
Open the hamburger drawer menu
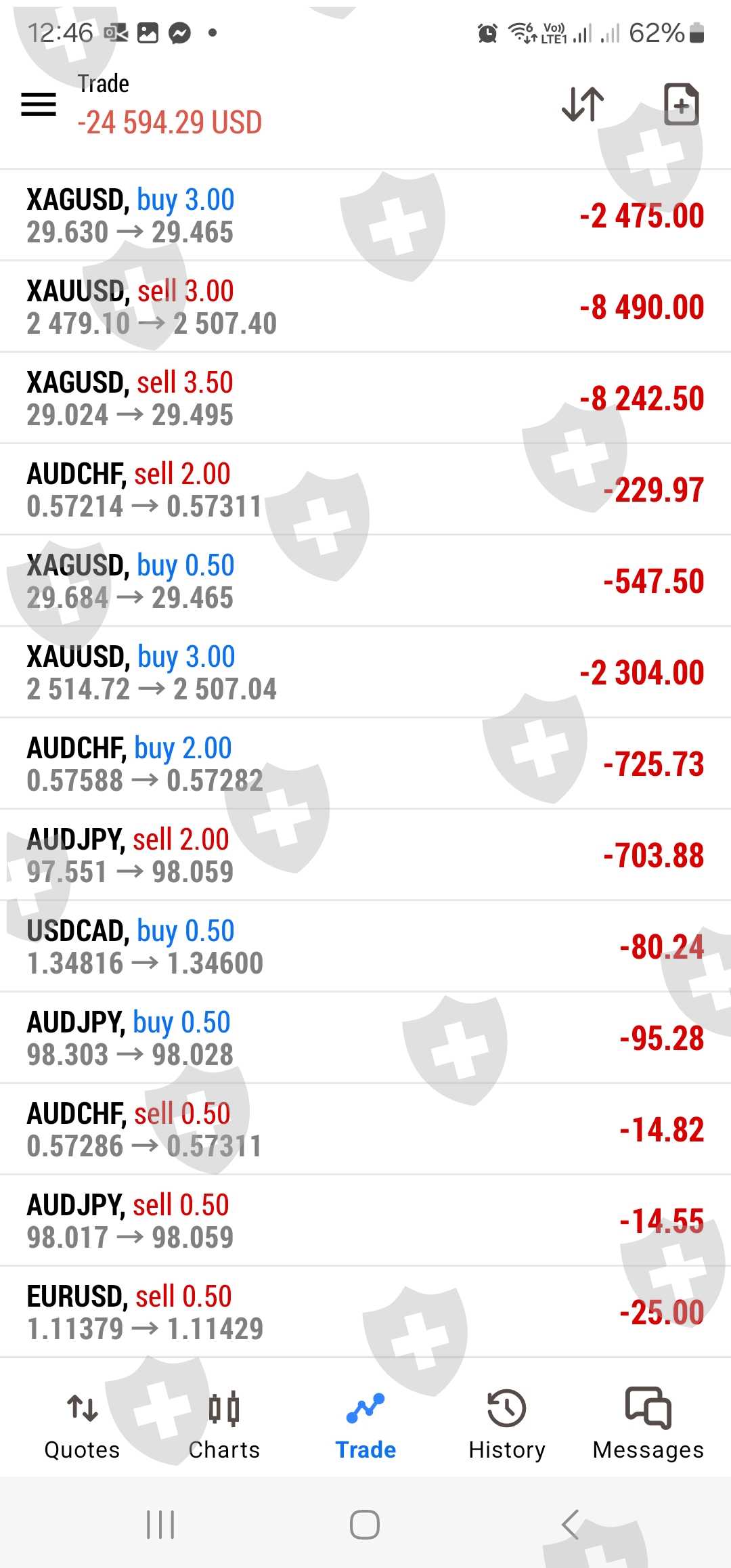tap(39, 104)
